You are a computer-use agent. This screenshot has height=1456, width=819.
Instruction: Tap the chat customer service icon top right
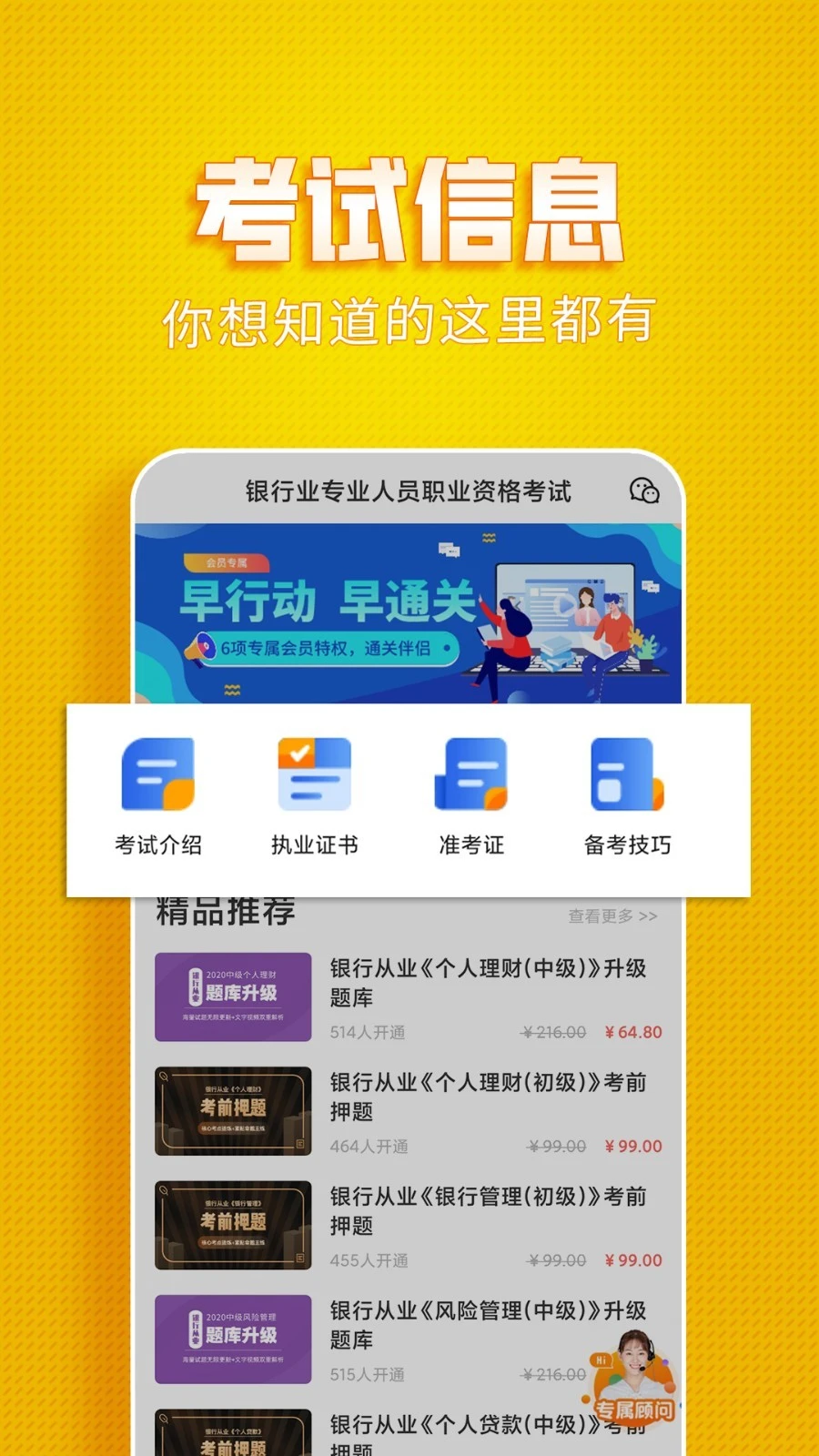[x=648, y=491]
